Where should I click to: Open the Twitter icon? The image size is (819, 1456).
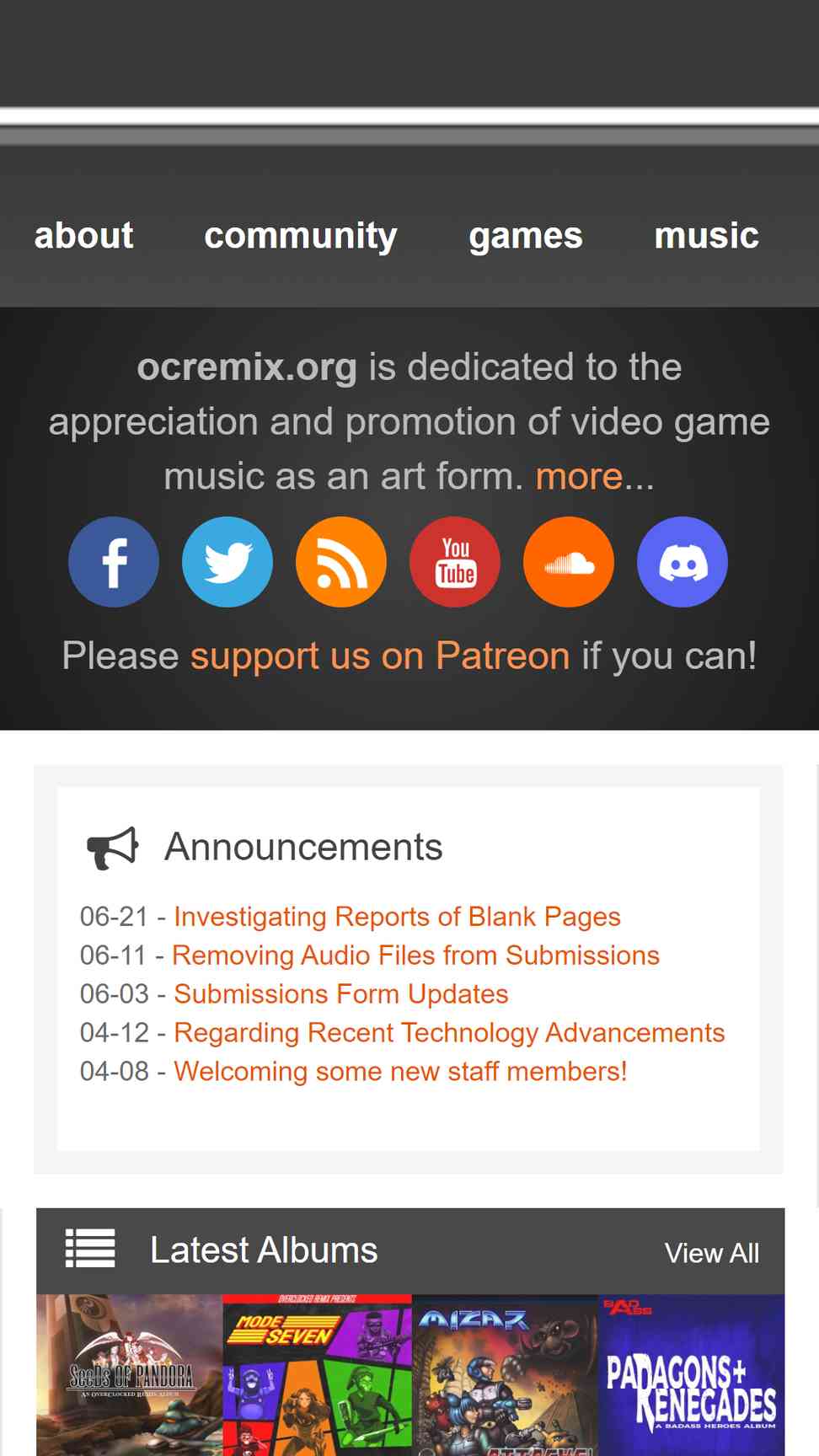point(227,562)
